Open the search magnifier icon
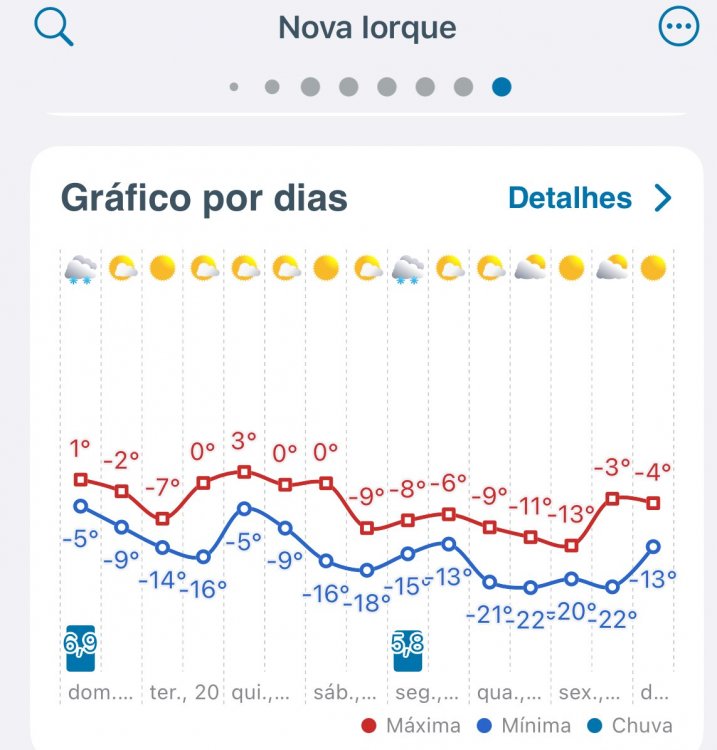 tap(54, 28)
